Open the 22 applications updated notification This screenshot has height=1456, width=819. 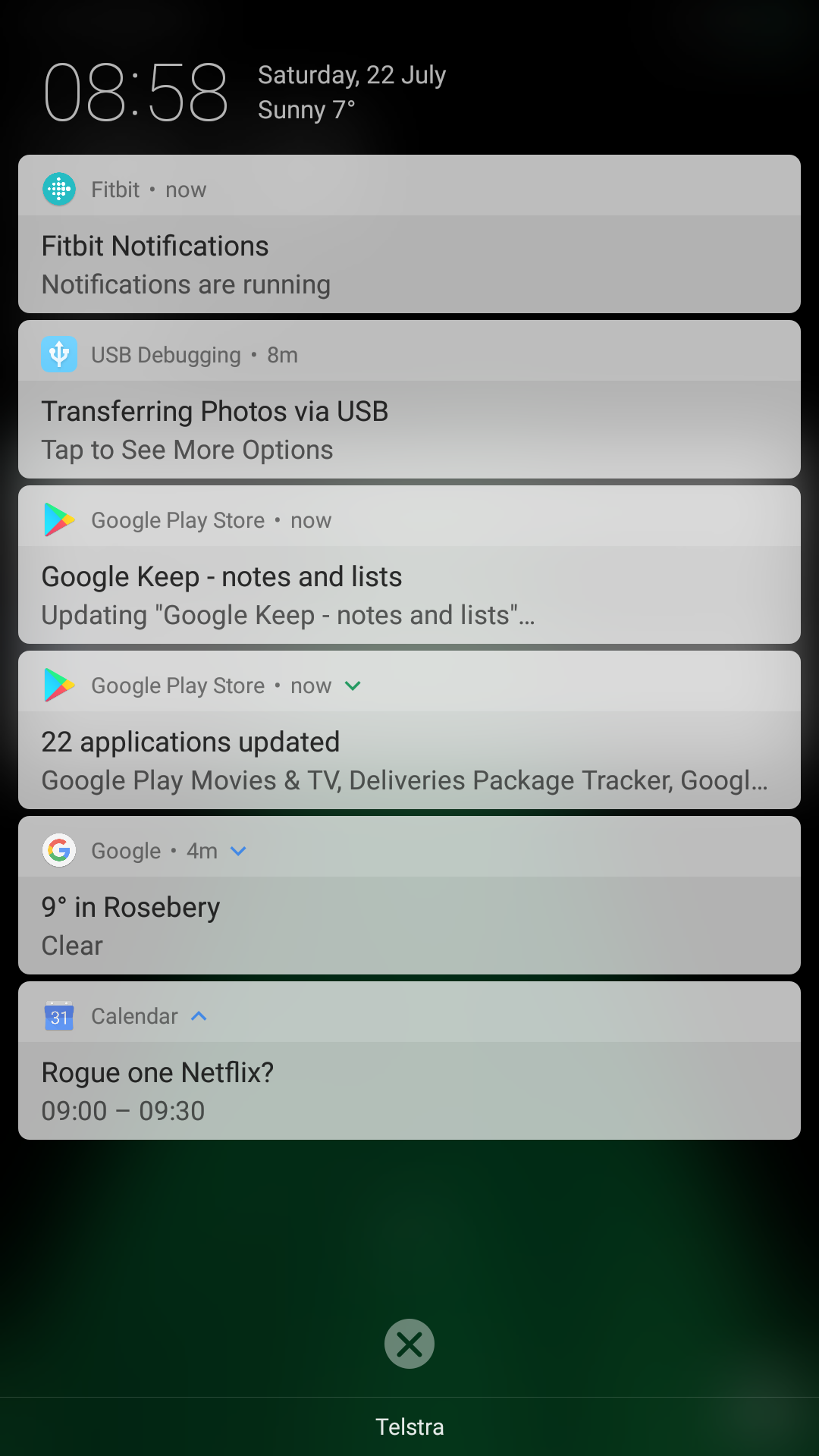coord(409,730)
